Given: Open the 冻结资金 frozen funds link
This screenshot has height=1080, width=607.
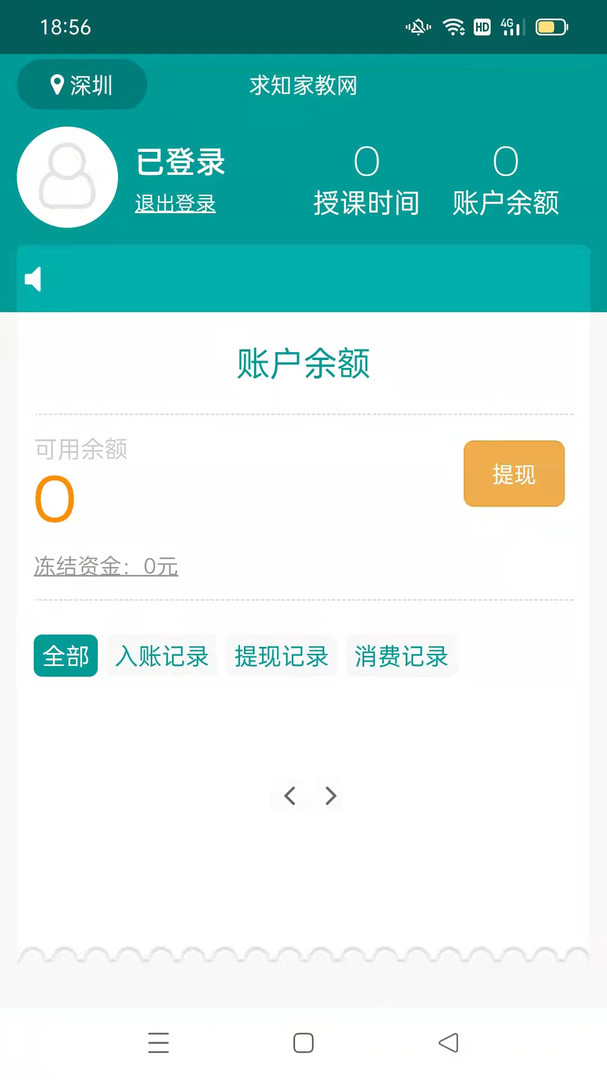Looking at the screenshot, I should 106,566.
